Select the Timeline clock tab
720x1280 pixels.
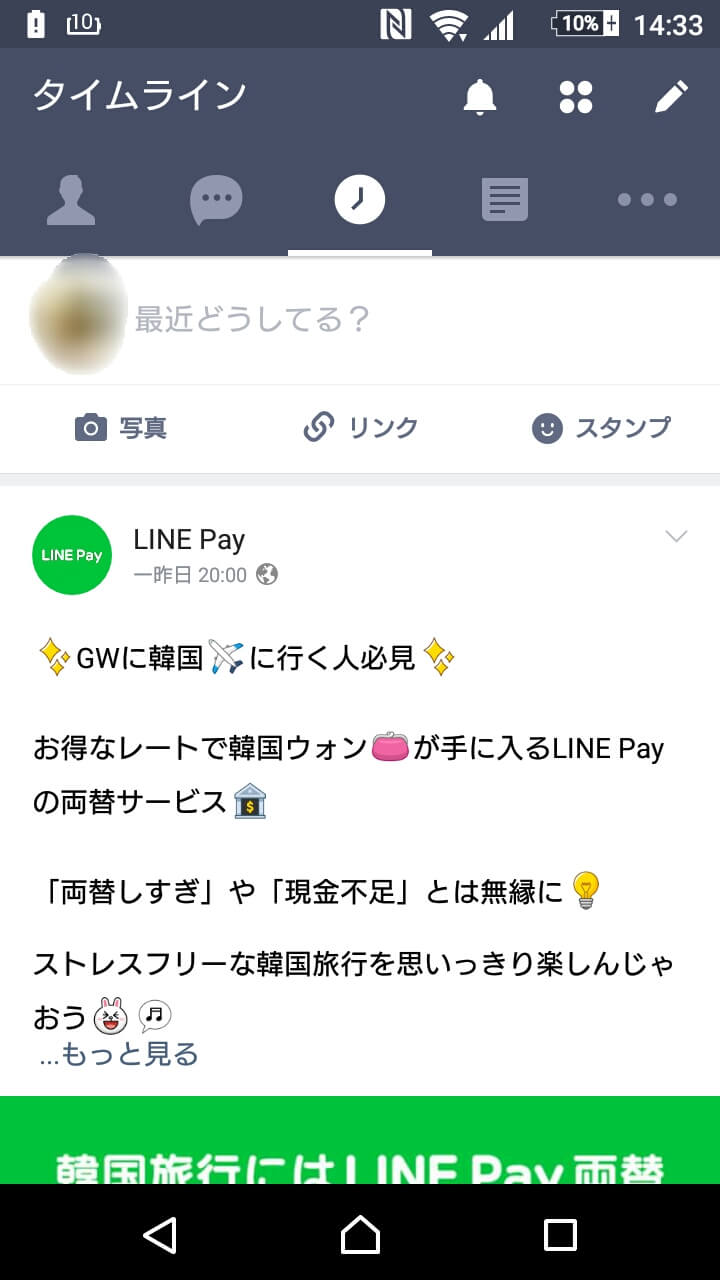pyautogui.click(x=360, y=200)
